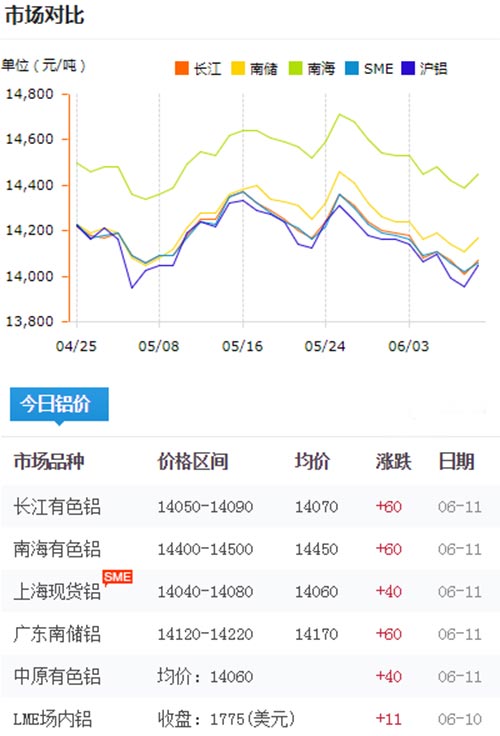Screen dimensions: 500x736
Task: Toggle the 长江 series in the chart legend
Action: (198, 69)
